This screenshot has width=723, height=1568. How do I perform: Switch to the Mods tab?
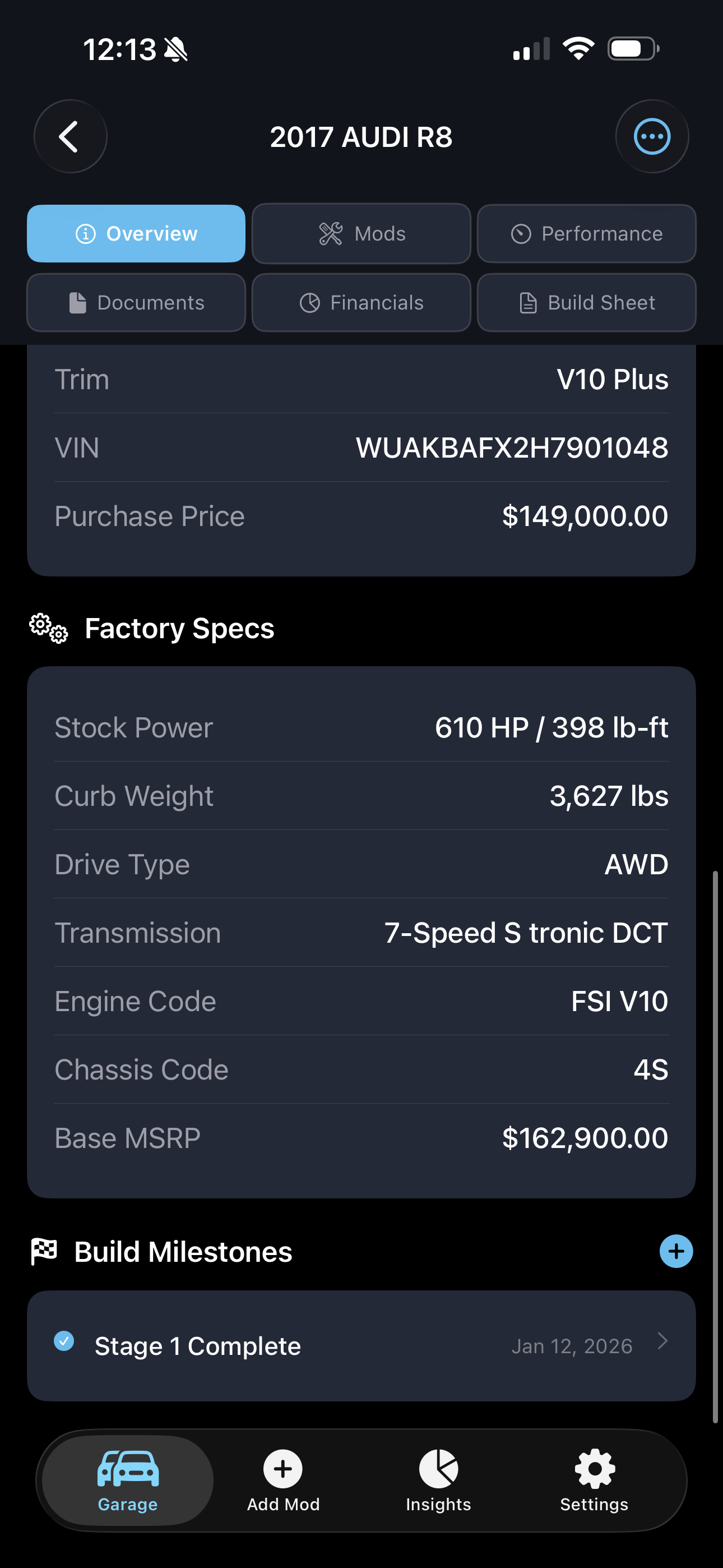click(x=361, y=234)
